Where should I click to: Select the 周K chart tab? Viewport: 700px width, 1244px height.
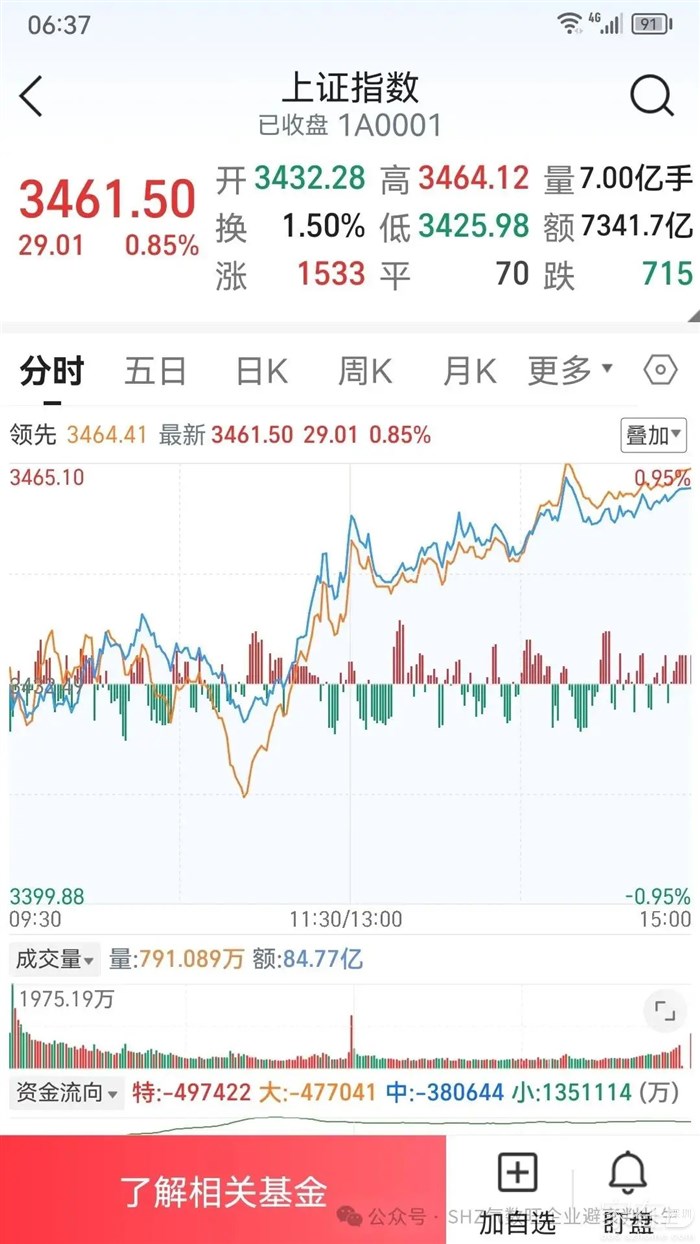click(x=365, y=371)
